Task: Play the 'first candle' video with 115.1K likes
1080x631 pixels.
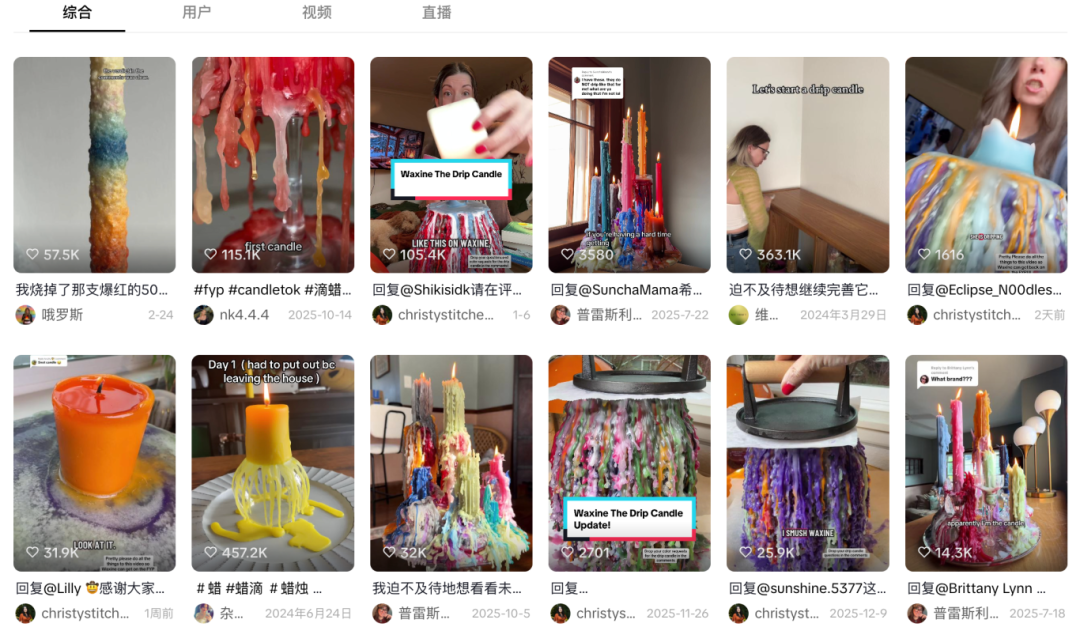Action: 273,165
